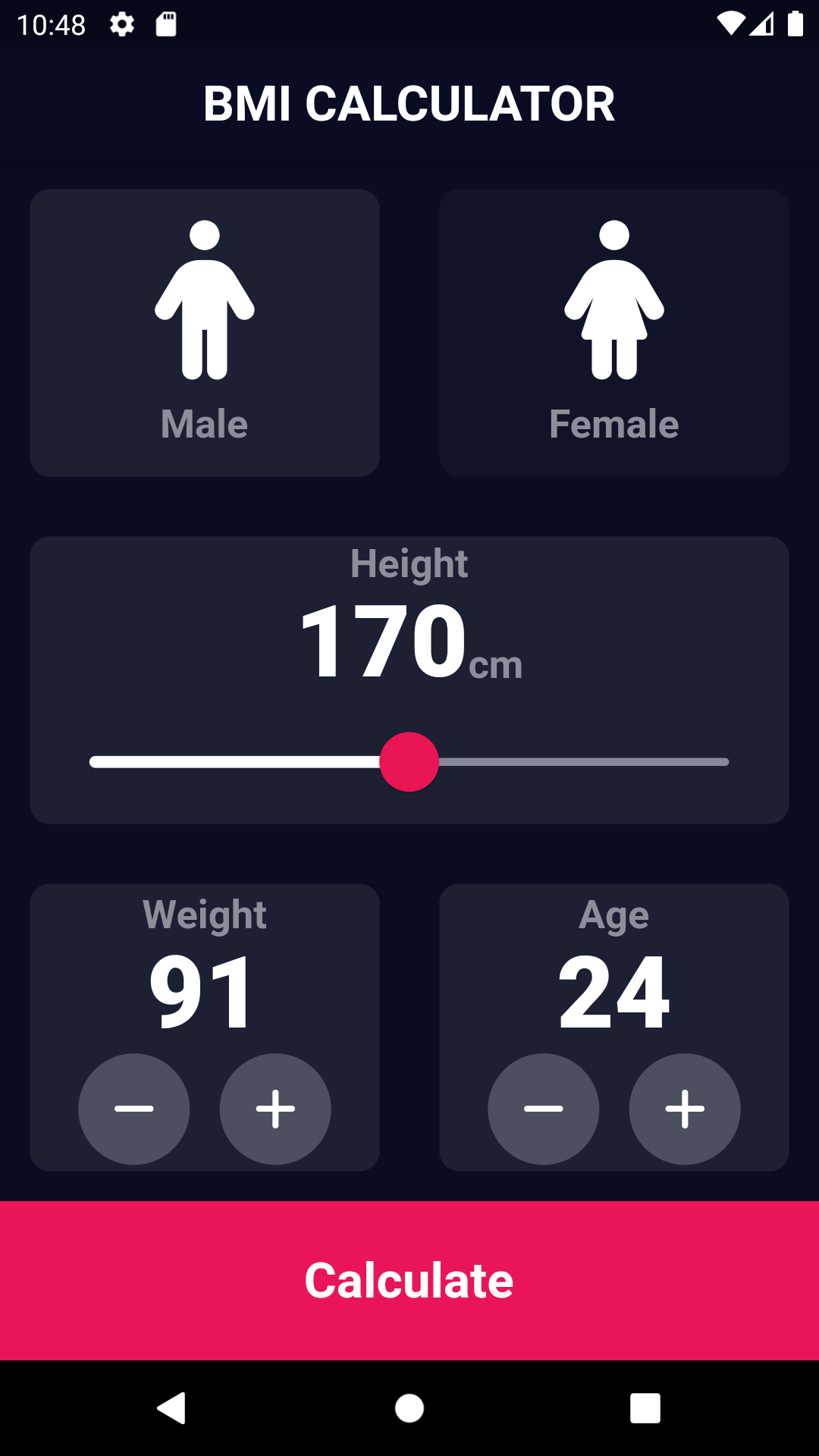
Task: Toggle the Male selection card
Action: [x=203, y=332]
